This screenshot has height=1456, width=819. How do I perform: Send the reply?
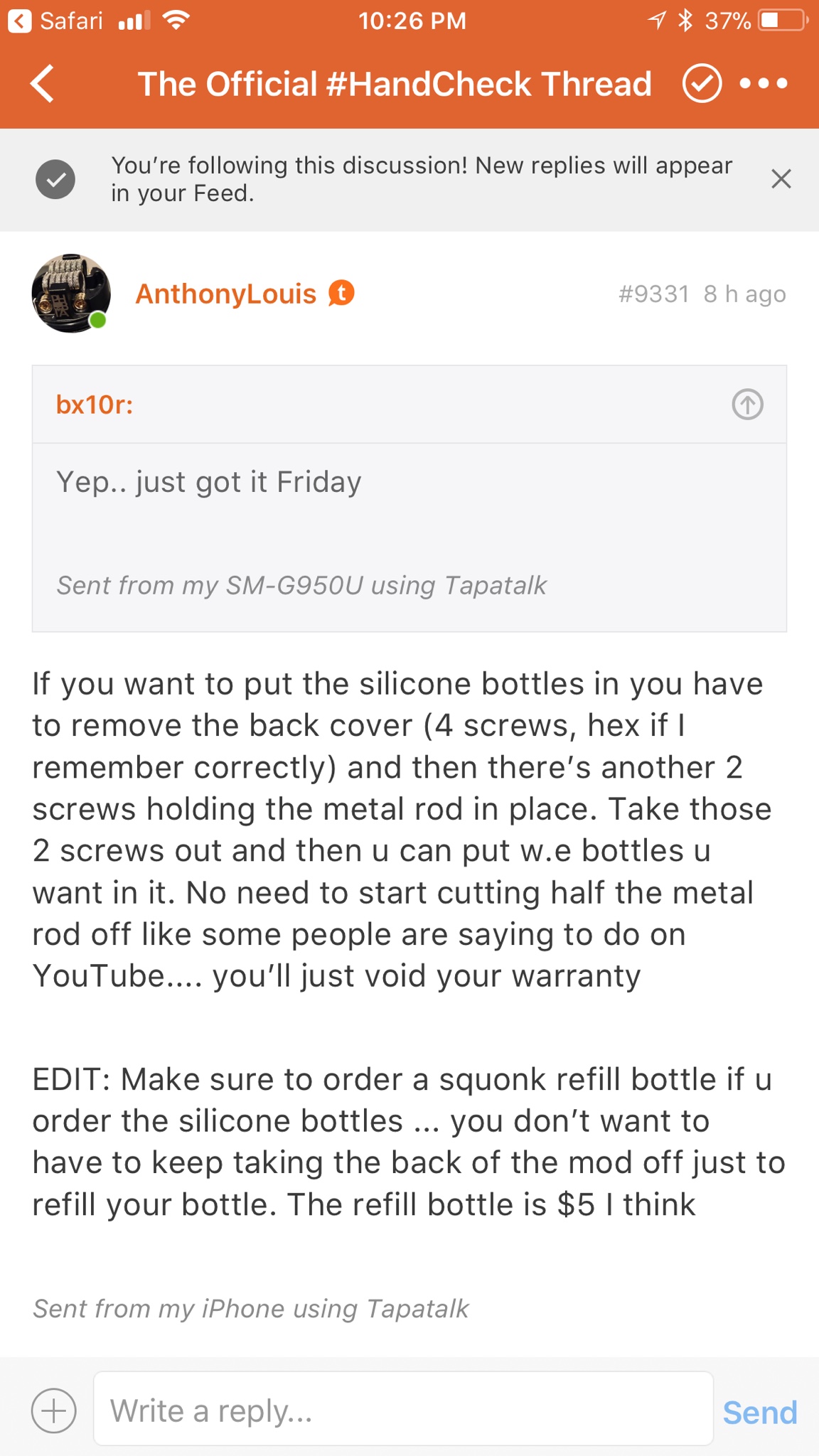[759, 1412]
